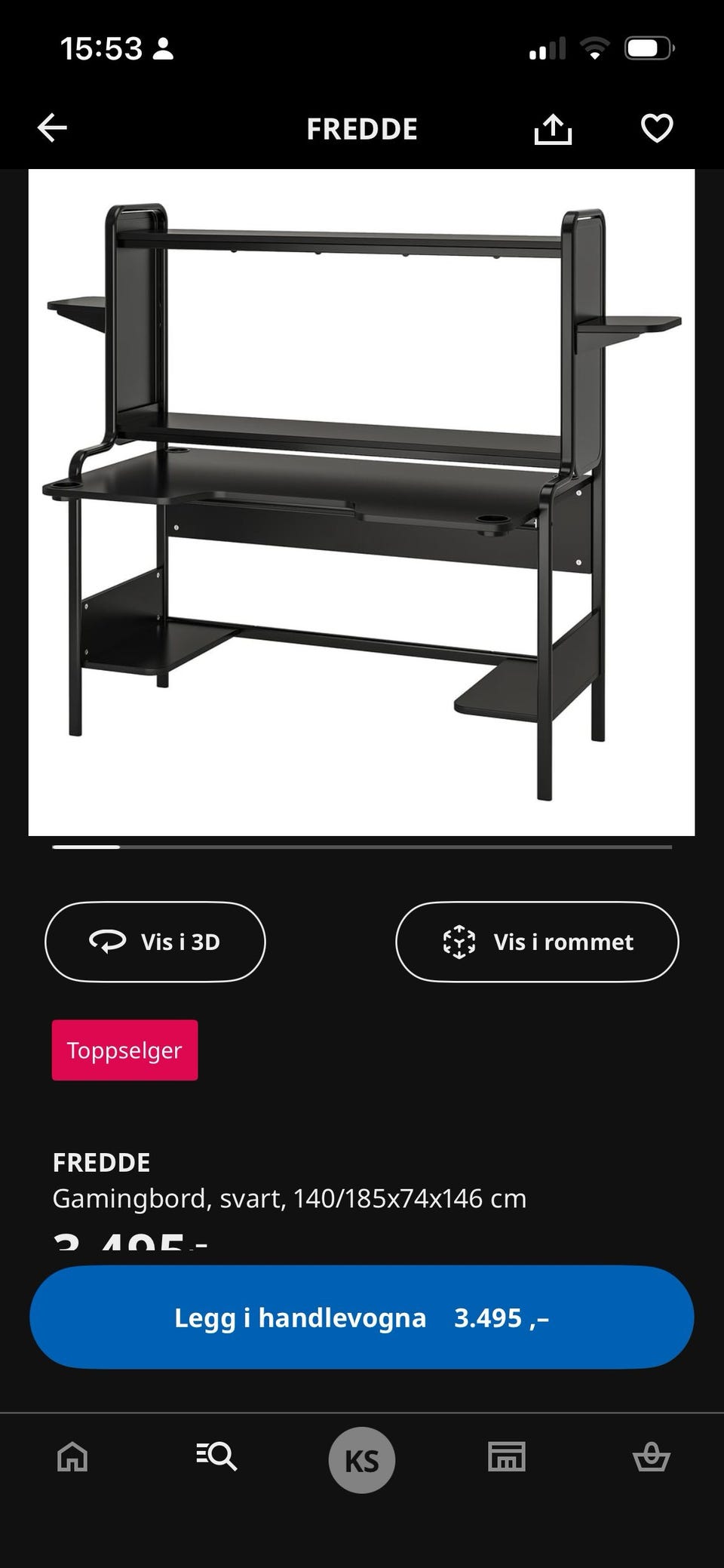724x1568 pixels.
Task: Tap the Toppselger badge
Action: pos(124,1050)
